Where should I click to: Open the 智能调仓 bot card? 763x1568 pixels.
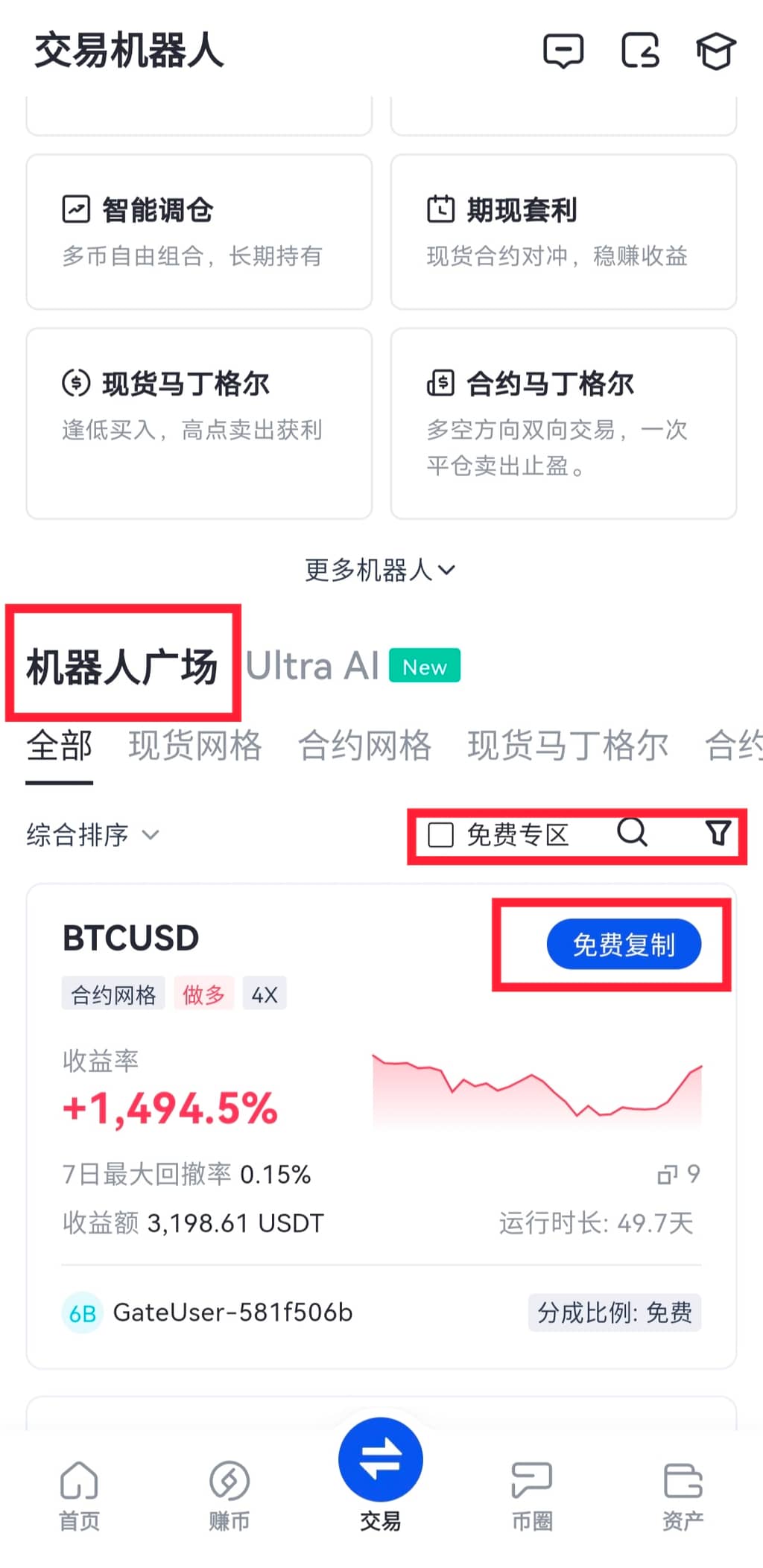(x=199, y=232)
